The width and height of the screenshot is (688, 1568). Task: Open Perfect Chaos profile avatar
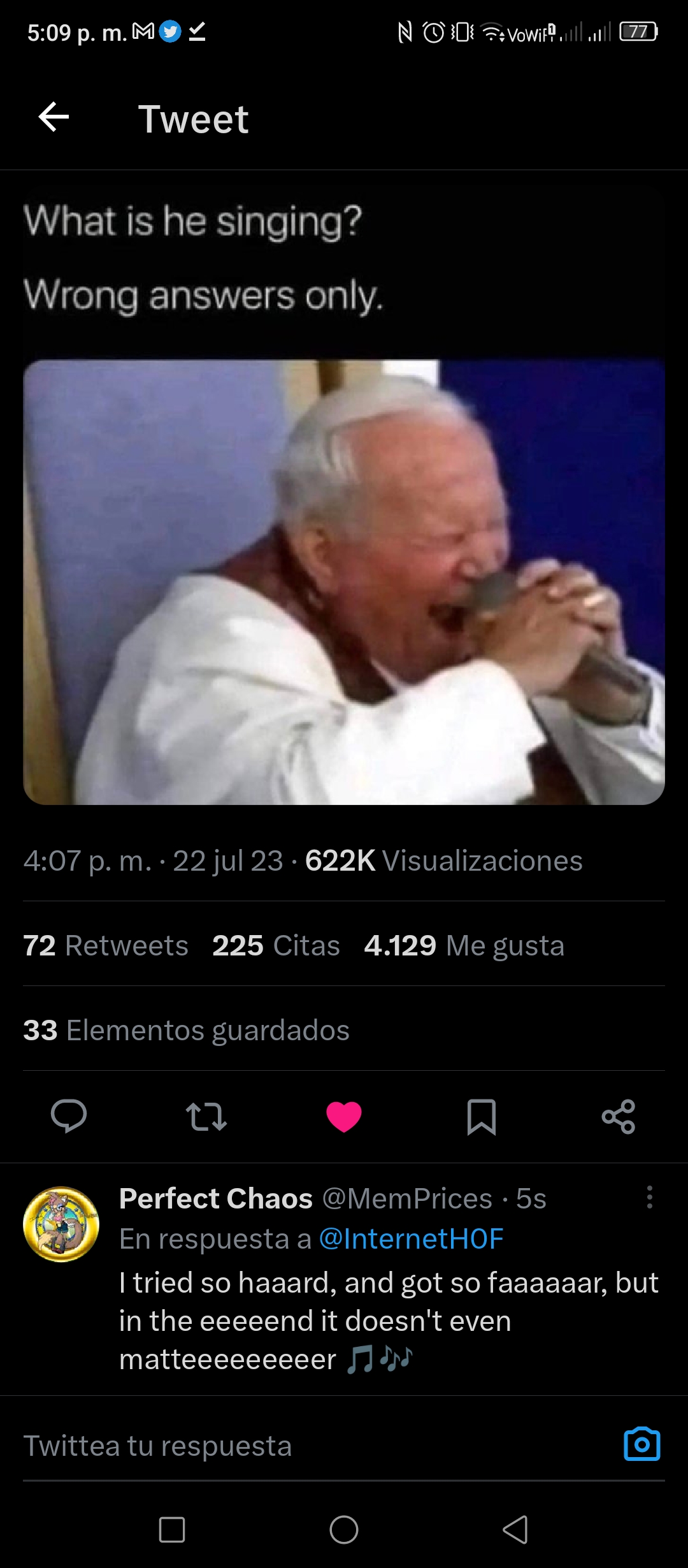(x=61, y=1224)
